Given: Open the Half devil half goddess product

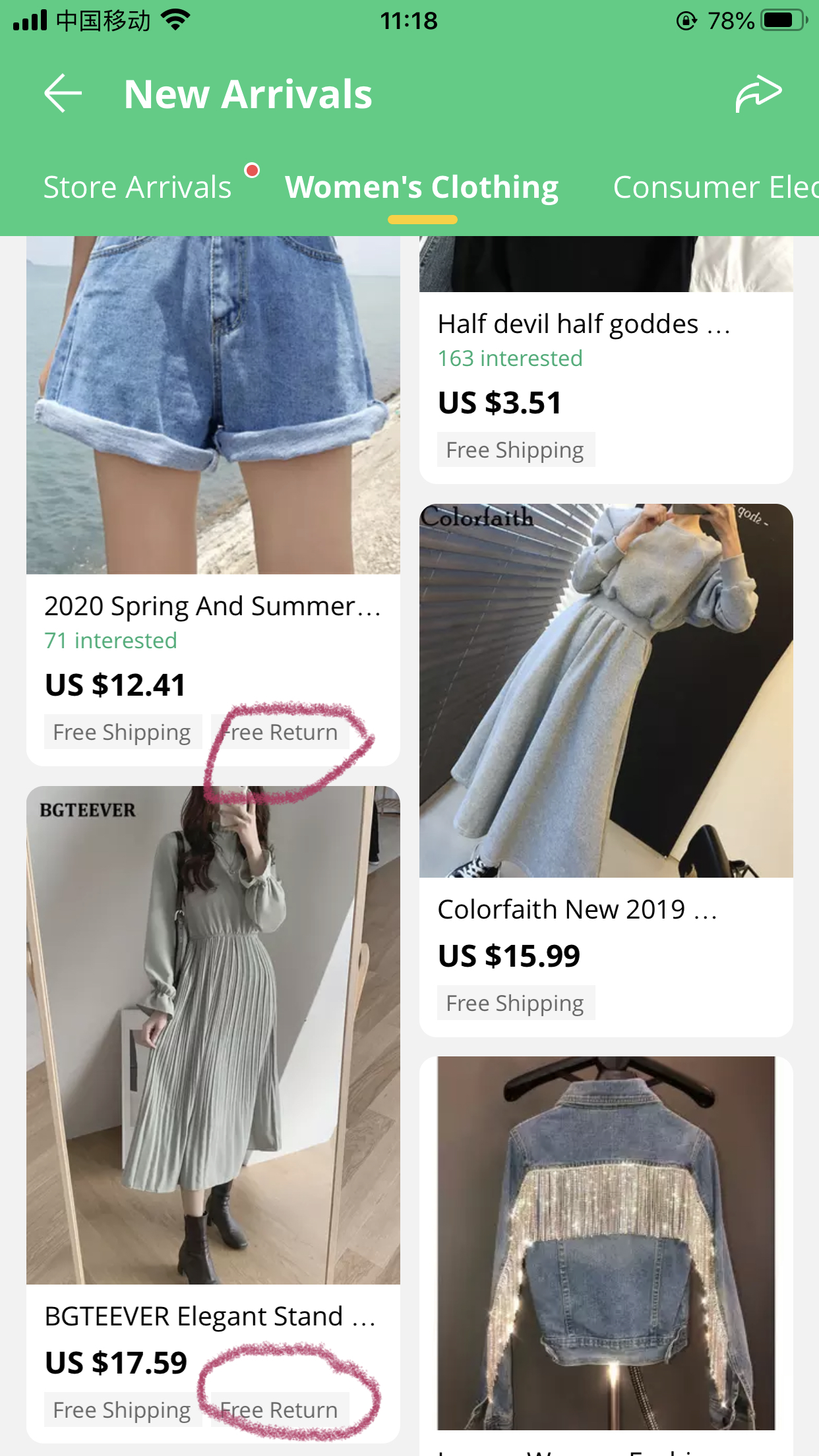Looking at the screenshot, I should coord(584,324).
